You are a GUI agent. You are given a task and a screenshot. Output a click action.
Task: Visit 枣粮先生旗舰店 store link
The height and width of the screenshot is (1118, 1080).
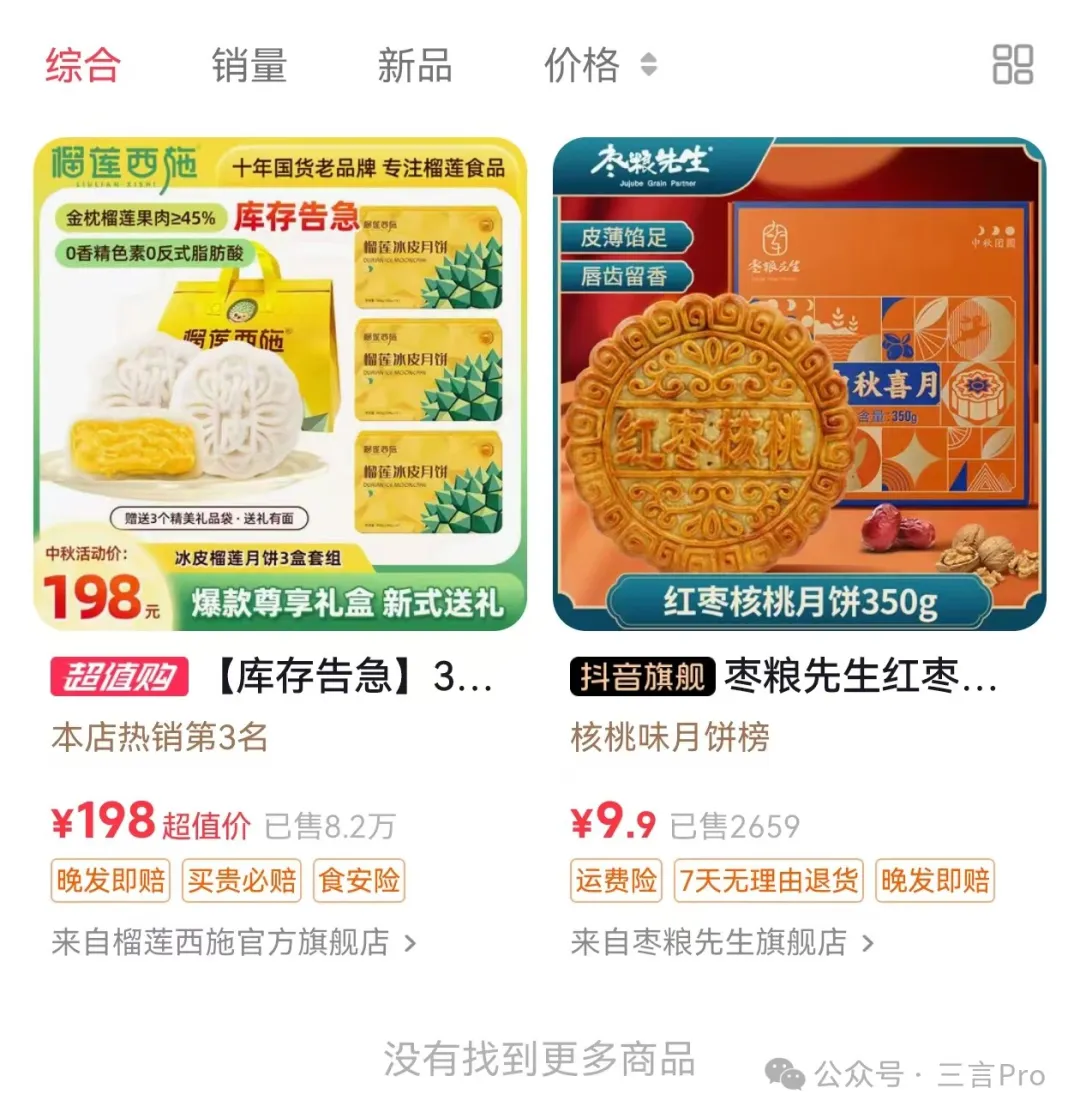722,942
